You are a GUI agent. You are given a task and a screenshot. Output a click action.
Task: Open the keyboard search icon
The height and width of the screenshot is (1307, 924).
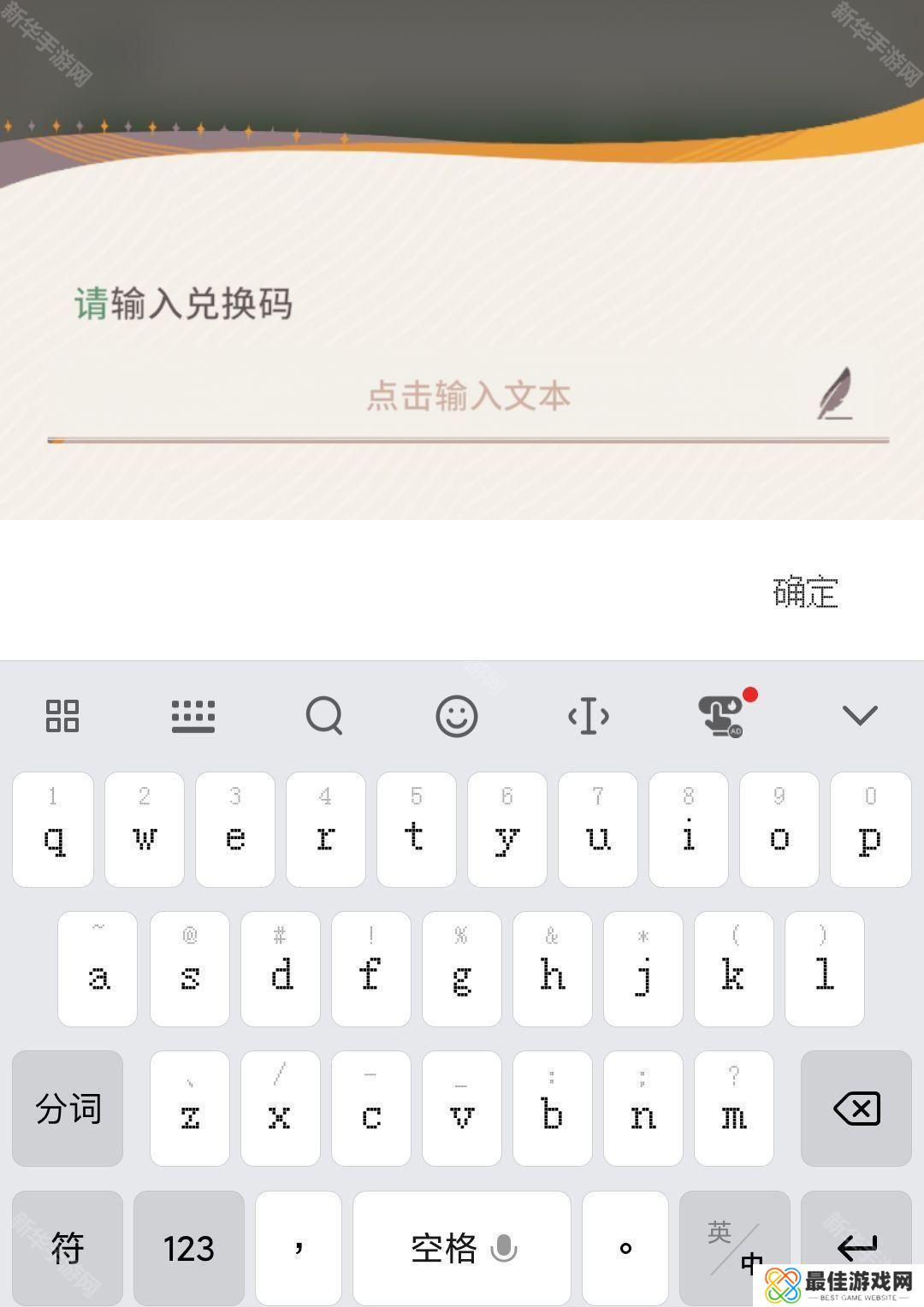(324, 716)
